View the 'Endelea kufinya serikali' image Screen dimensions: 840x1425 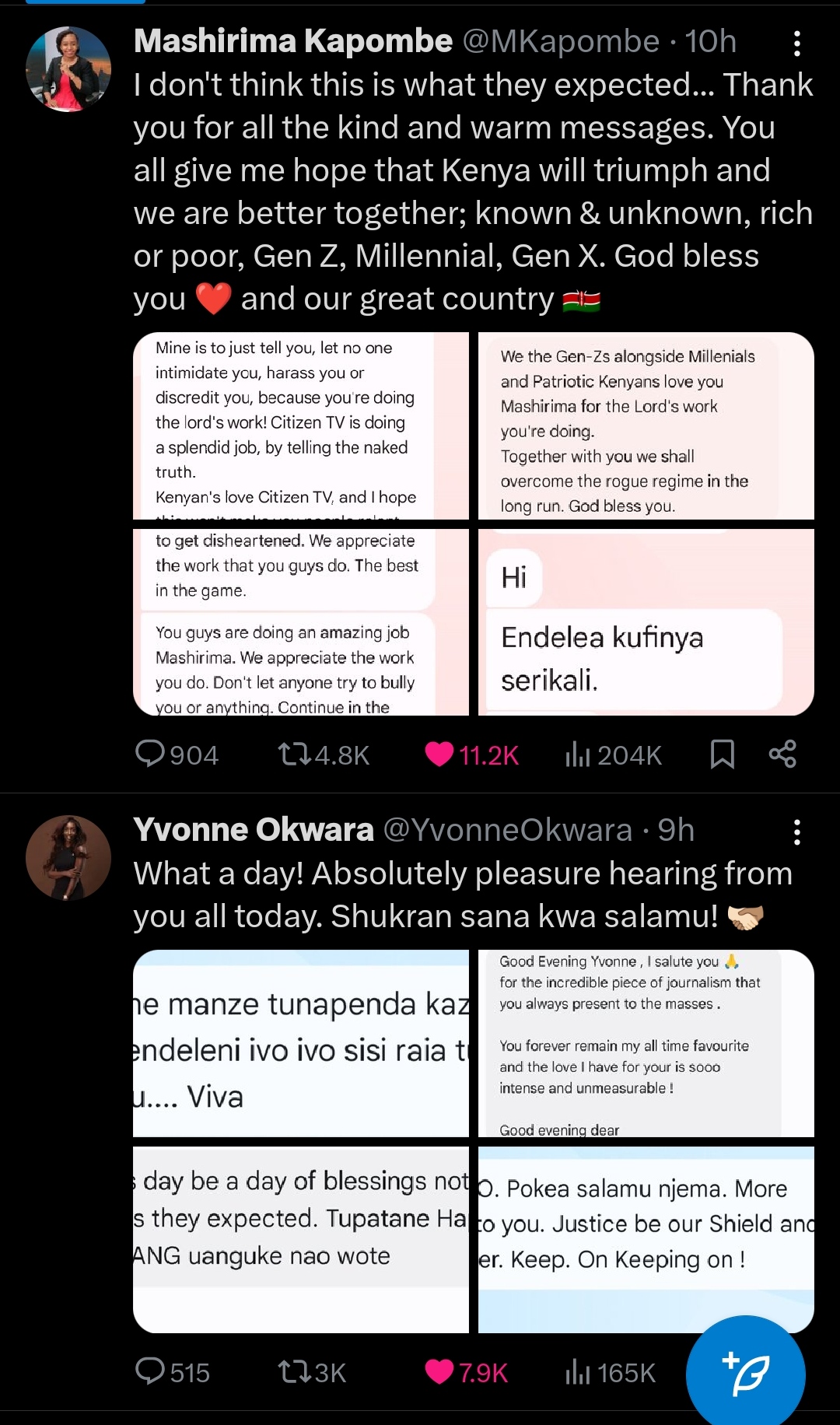tap(646, 621)
